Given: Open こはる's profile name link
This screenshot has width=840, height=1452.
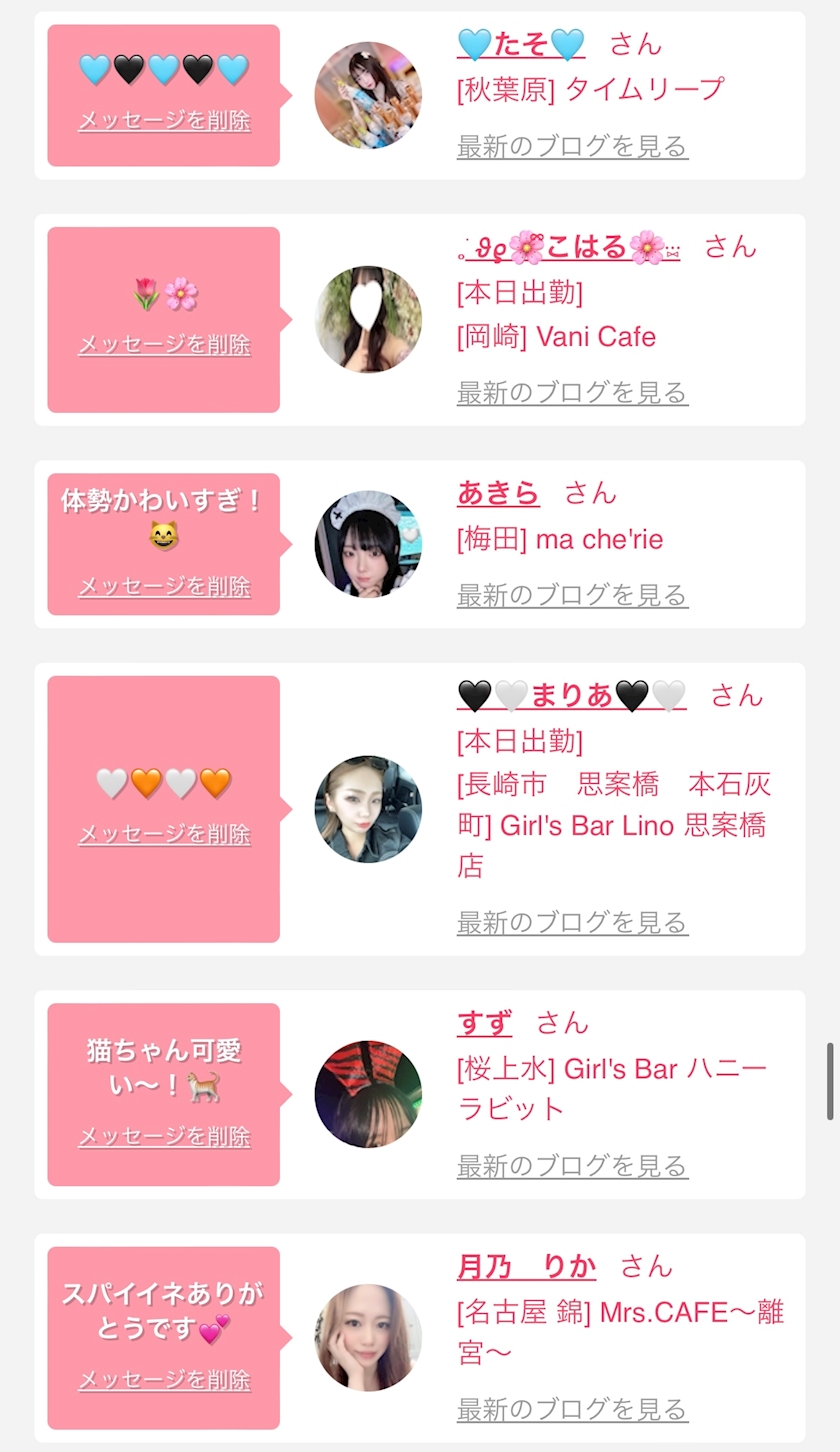Looking at the screenshot, I should pos(568,246).
